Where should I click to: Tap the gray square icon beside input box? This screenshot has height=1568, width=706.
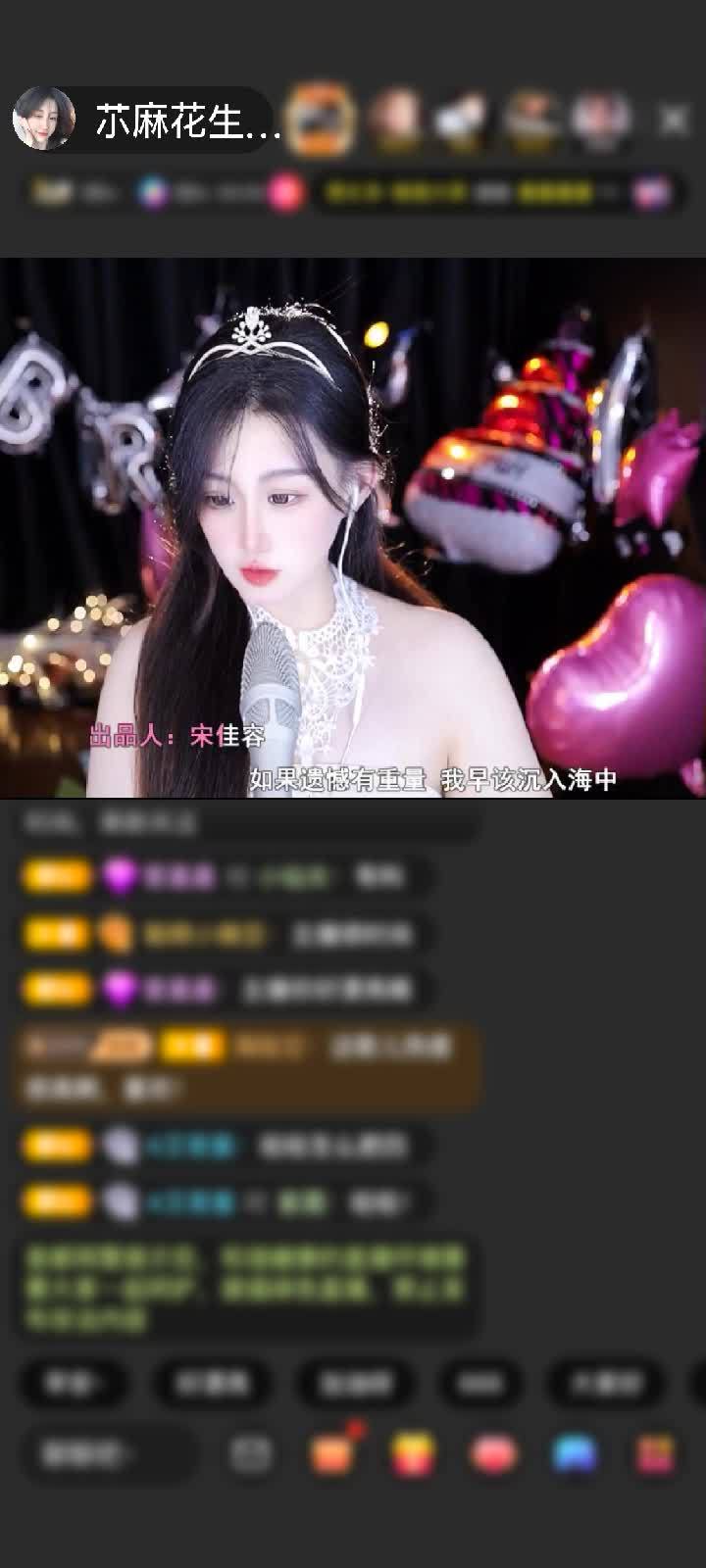251,1454
